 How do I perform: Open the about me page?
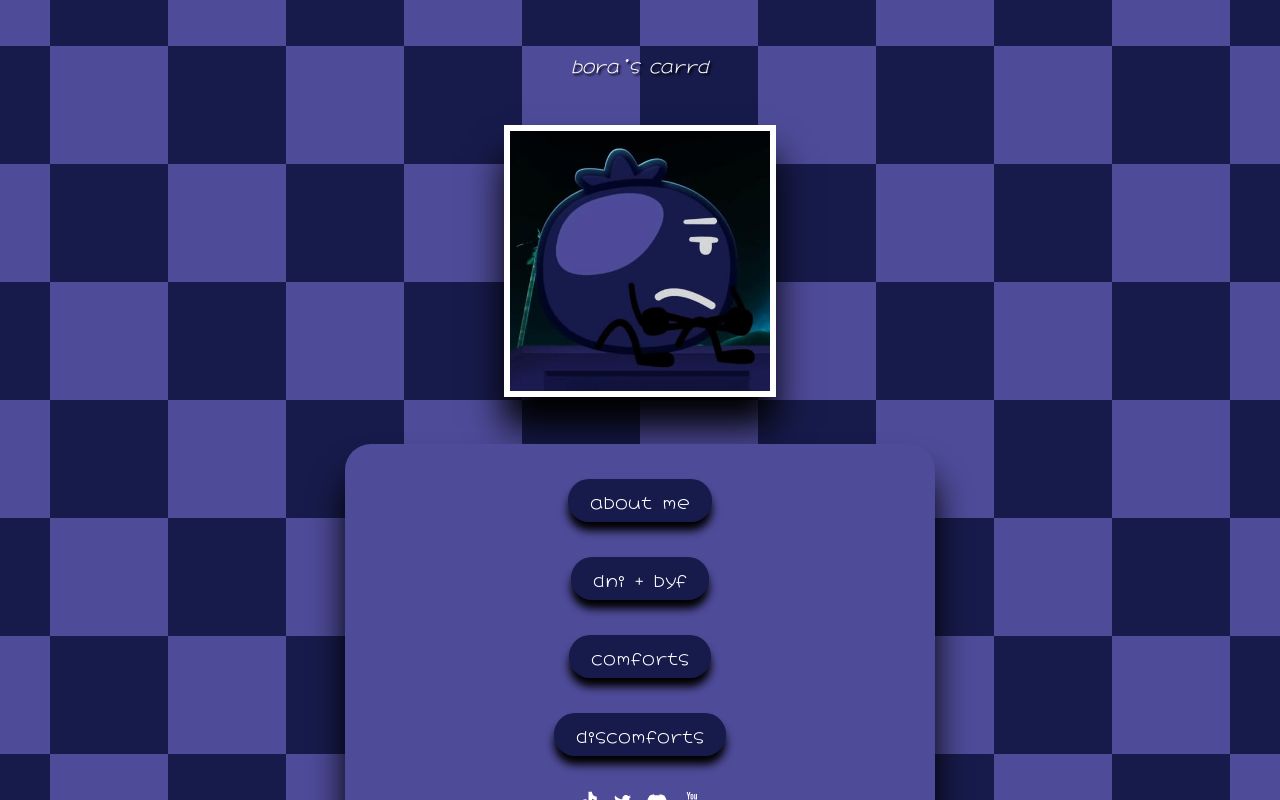coord(640,502)
